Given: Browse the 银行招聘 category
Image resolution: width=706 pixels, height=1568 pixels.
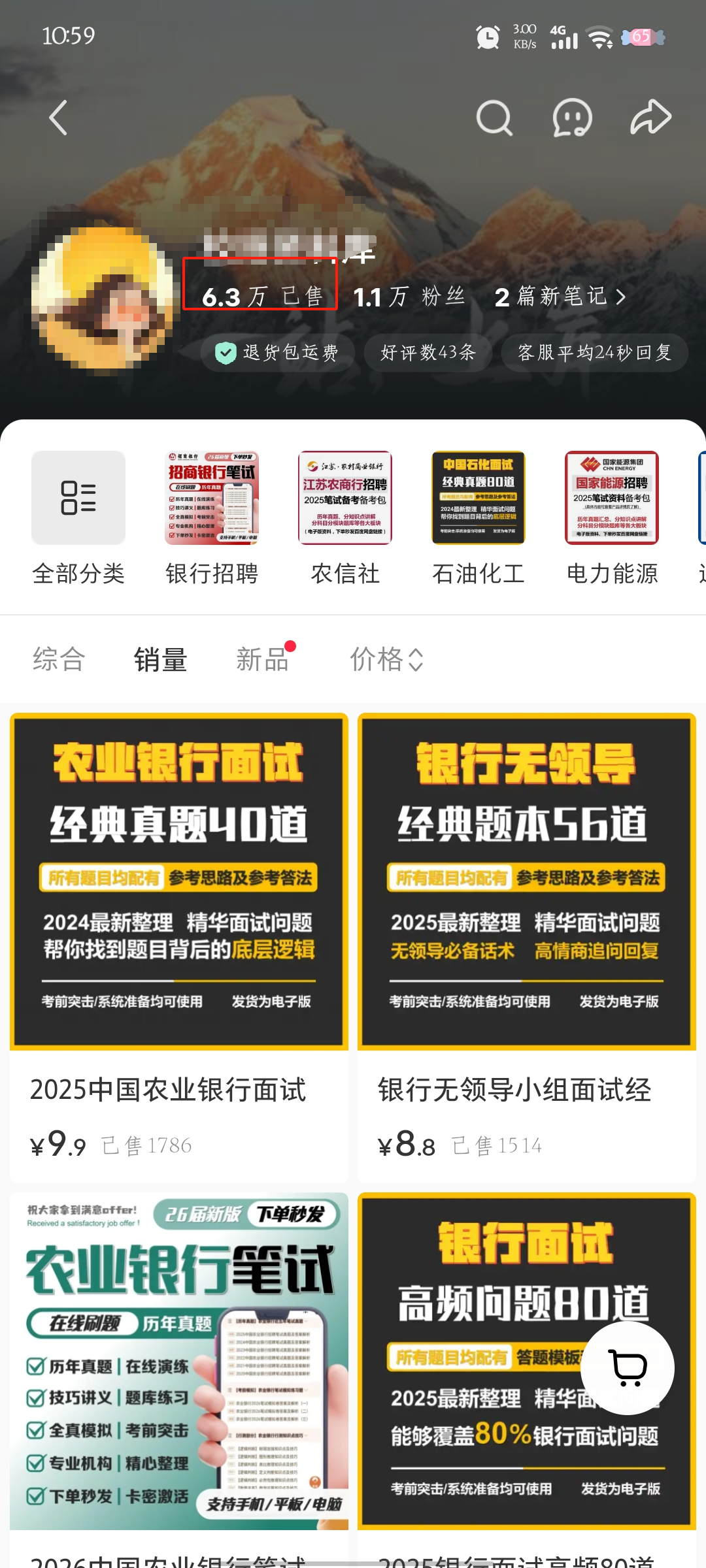Looking at the screenshot, I should 212,517.
